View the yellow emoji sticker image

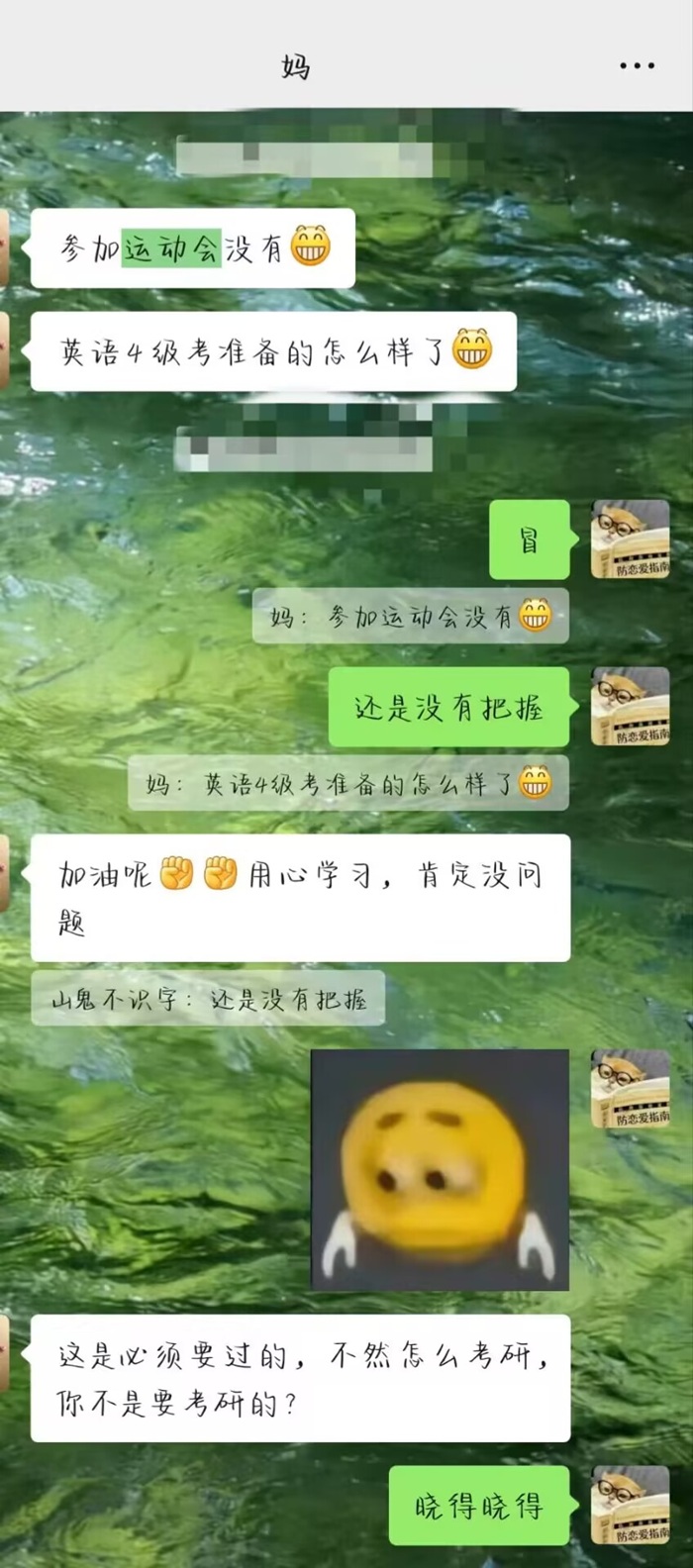pyautogui.click(x=440, y=1169)
